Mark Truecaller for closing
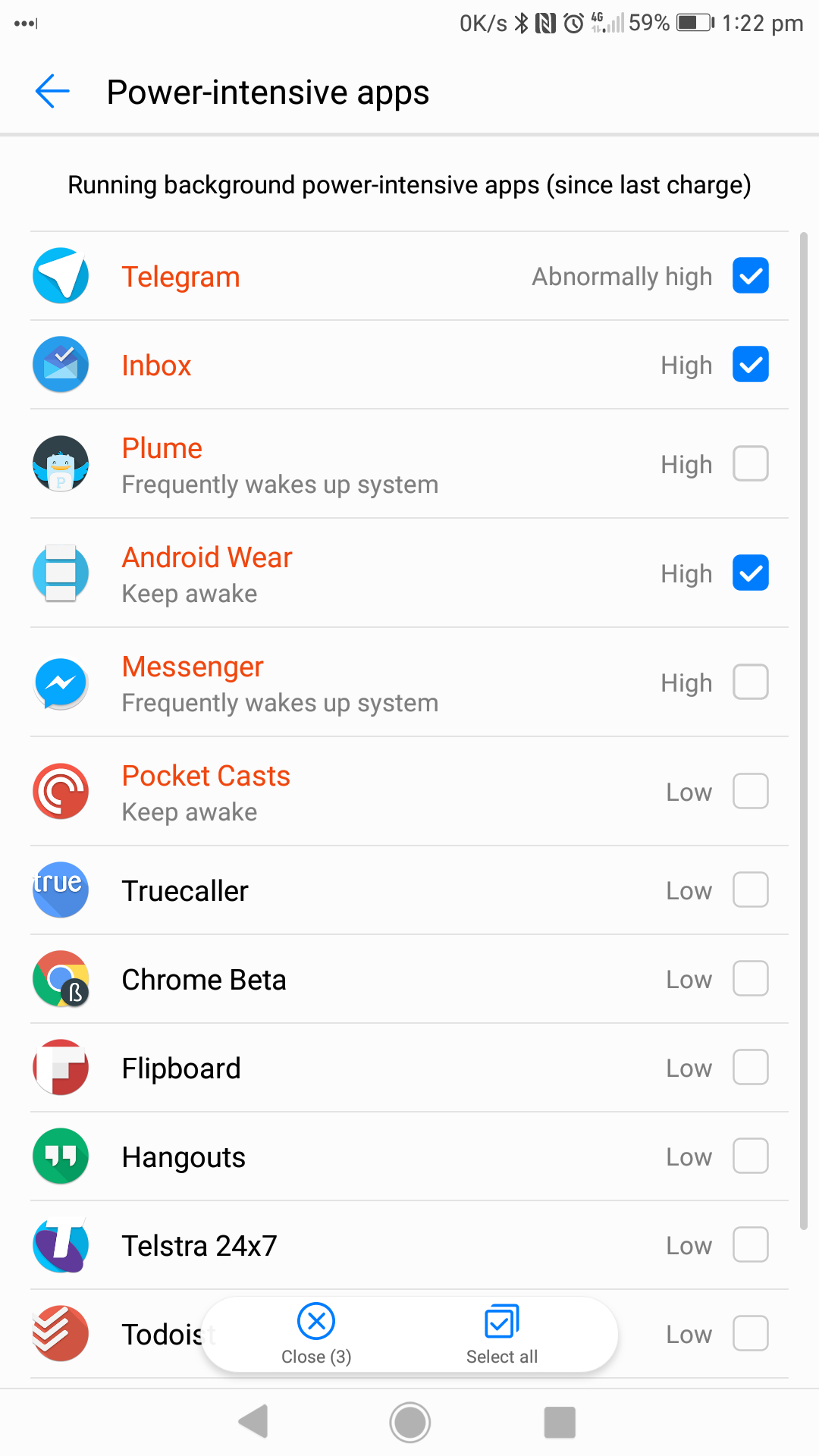The height and width of the screenshot is (1456, 819). coord(751,890)
